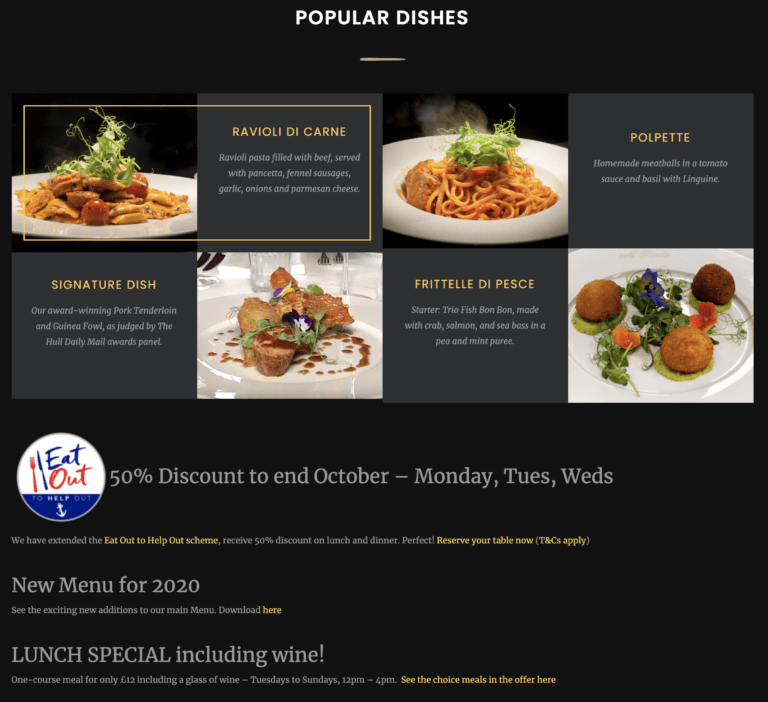View the Frittelle di Pesce dish card
This screenshot has height=702, width=768.
click(475, 284)
